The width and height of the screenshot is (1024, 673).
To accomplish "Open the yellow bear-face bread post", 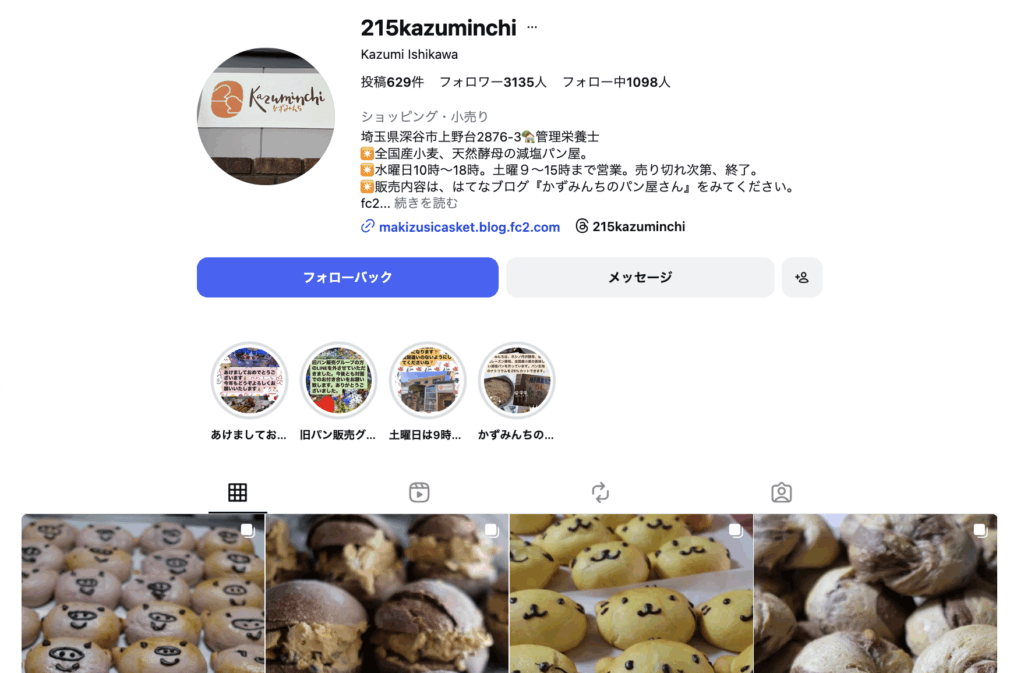I will (631, 593).
